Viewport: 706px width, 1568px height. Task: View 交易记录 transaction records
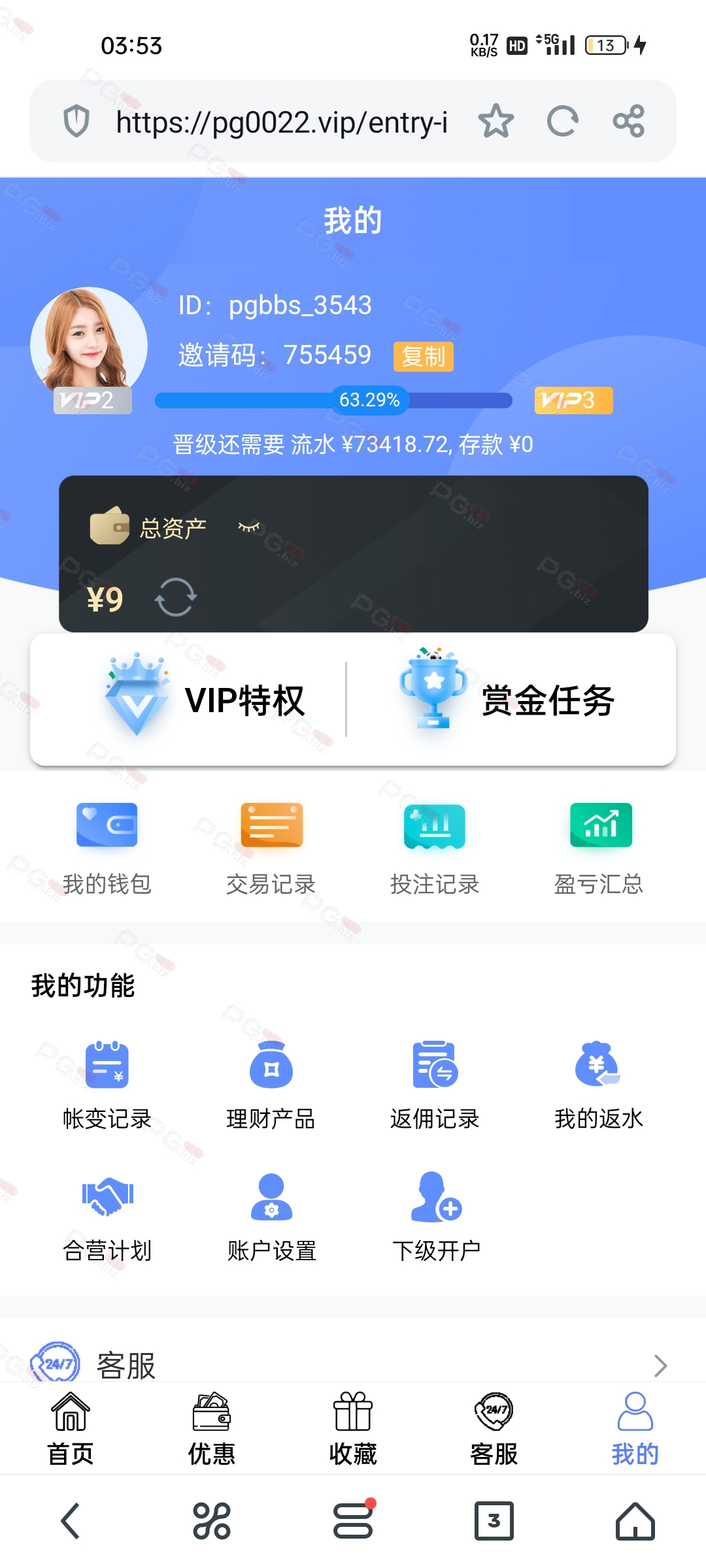[271, 848]
